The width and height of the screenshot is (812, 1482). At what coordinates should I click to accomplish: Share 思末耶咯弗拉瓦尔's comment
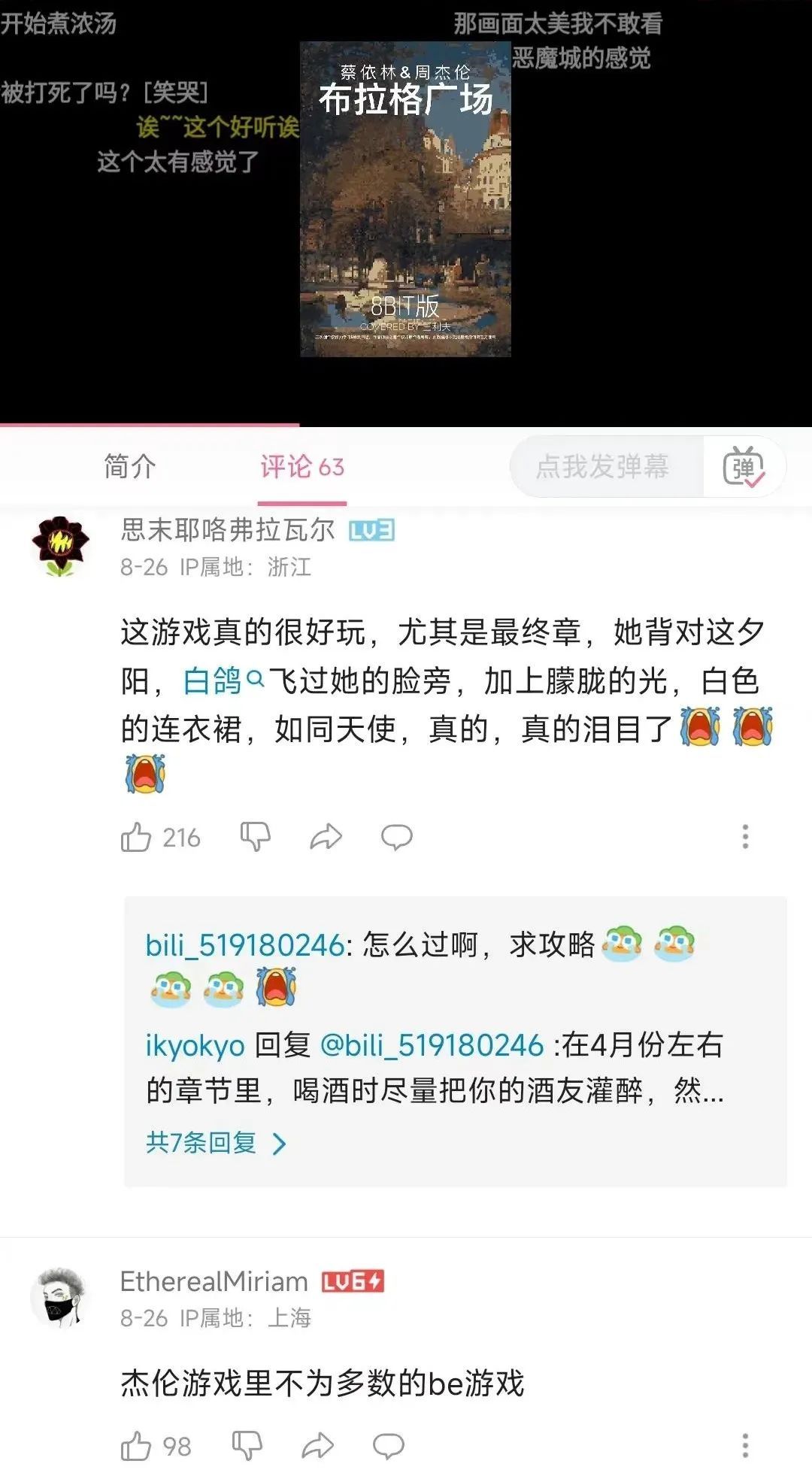[326, 836]
